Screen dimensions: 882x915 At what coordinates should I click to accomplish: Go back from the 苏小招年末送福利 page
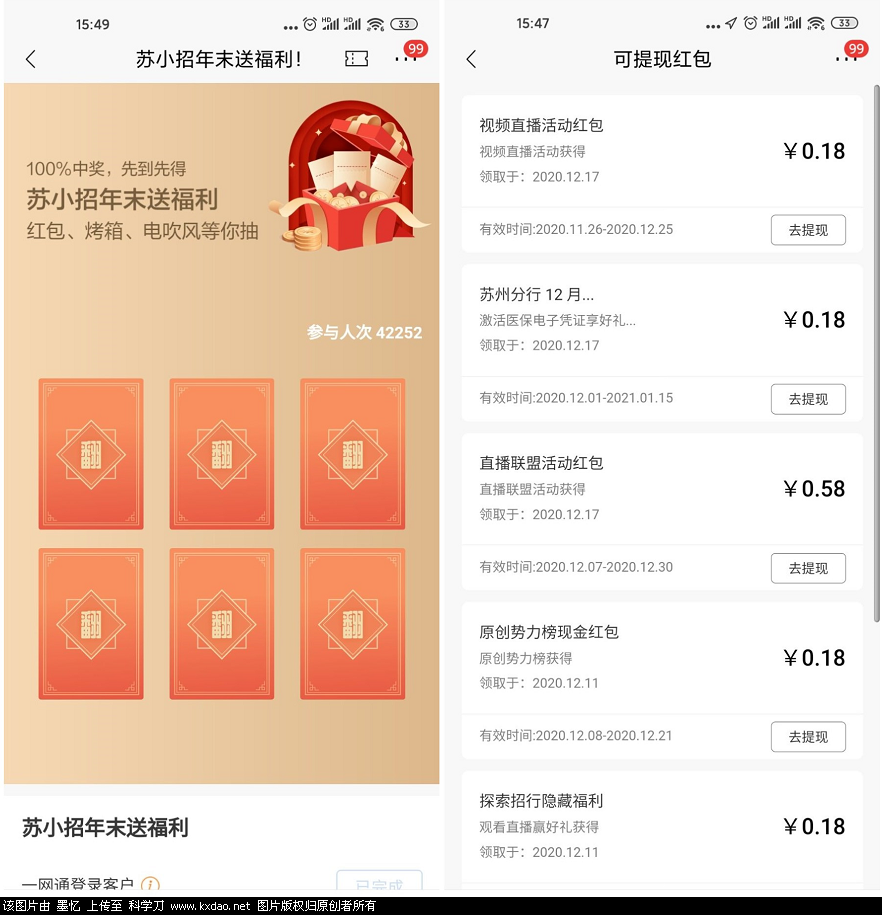point(30,59)
